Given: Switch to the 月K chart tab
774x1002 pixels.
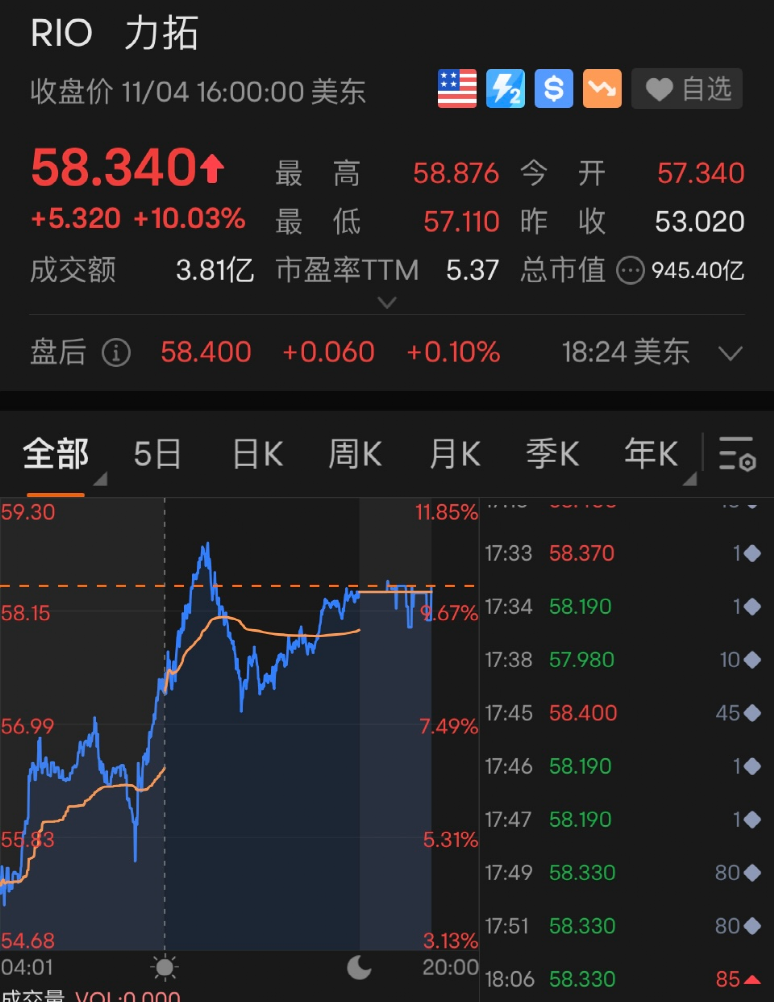Looking at the screenshot, I should [454, 455].
